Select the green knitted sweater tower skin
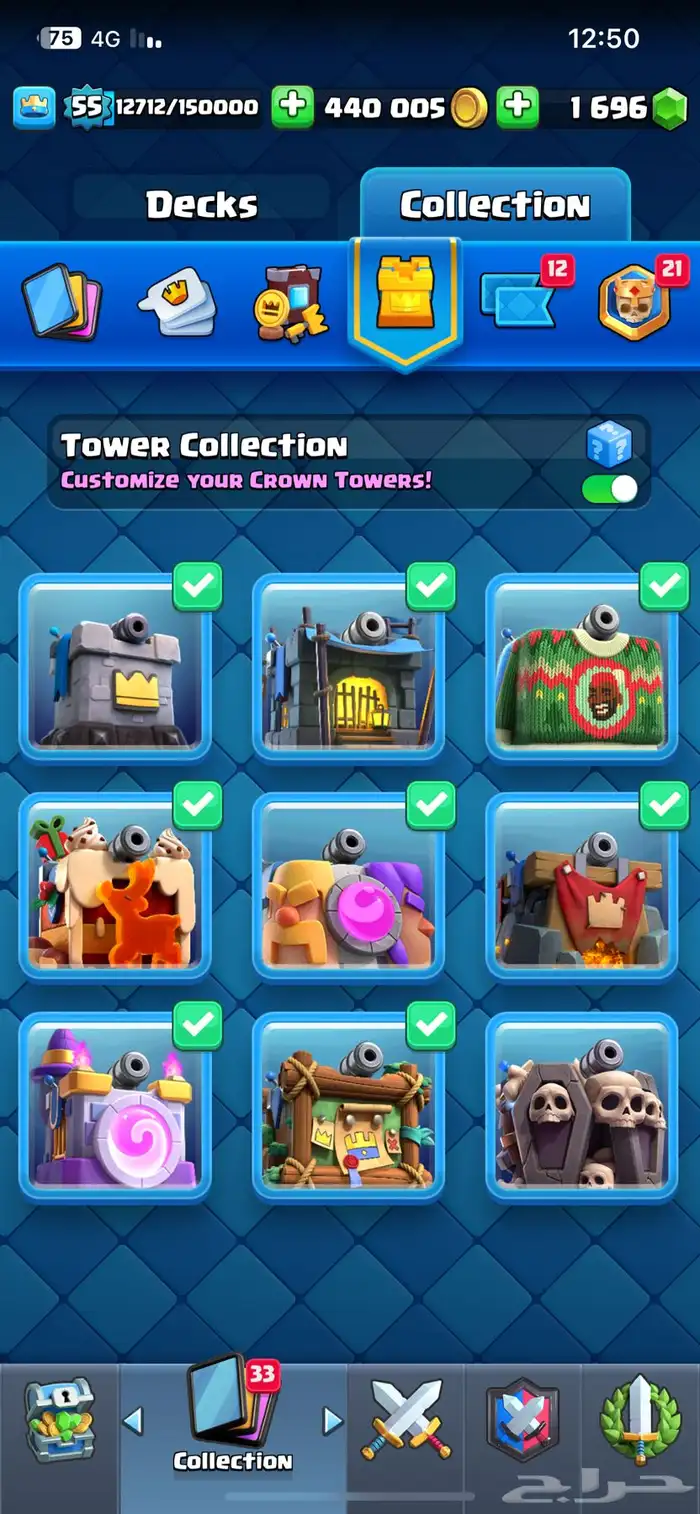700x1514 pixels. [581, 668]
